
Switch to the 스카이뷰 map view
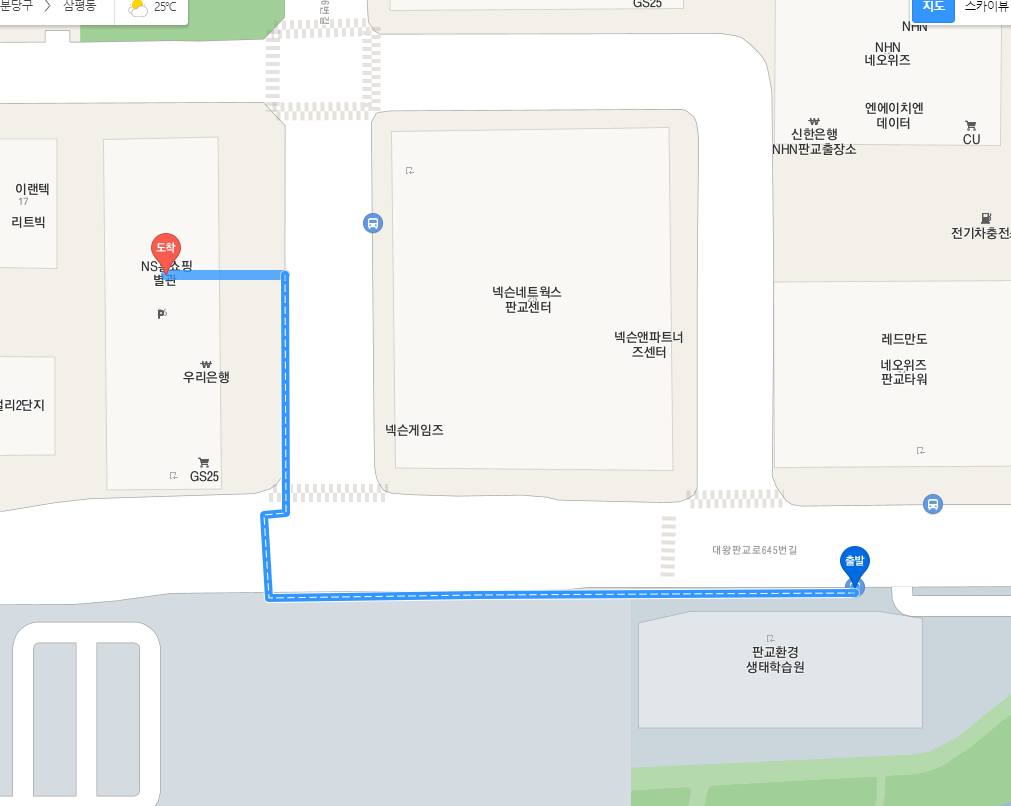click(x=985, y=7)
